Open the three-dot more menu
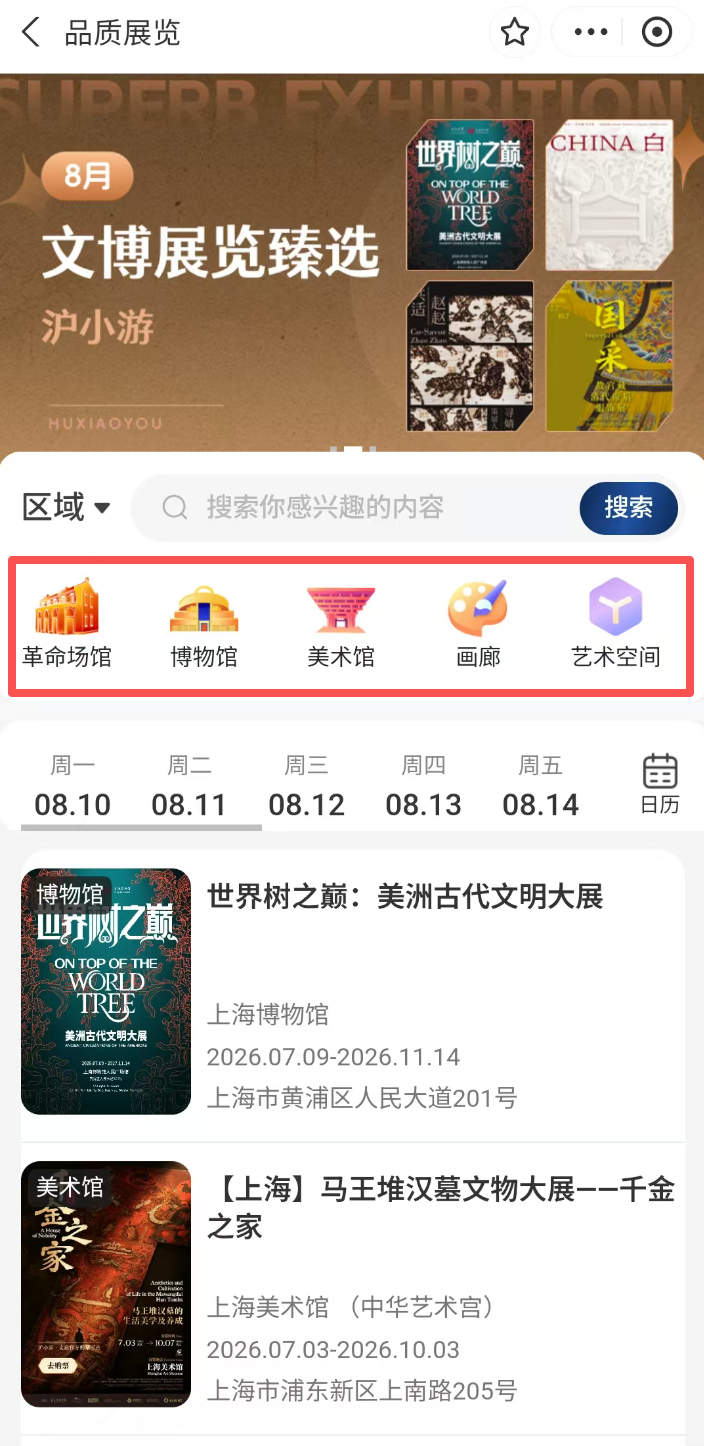This screenshot has height=1446, width=704. tap(591, 33)
